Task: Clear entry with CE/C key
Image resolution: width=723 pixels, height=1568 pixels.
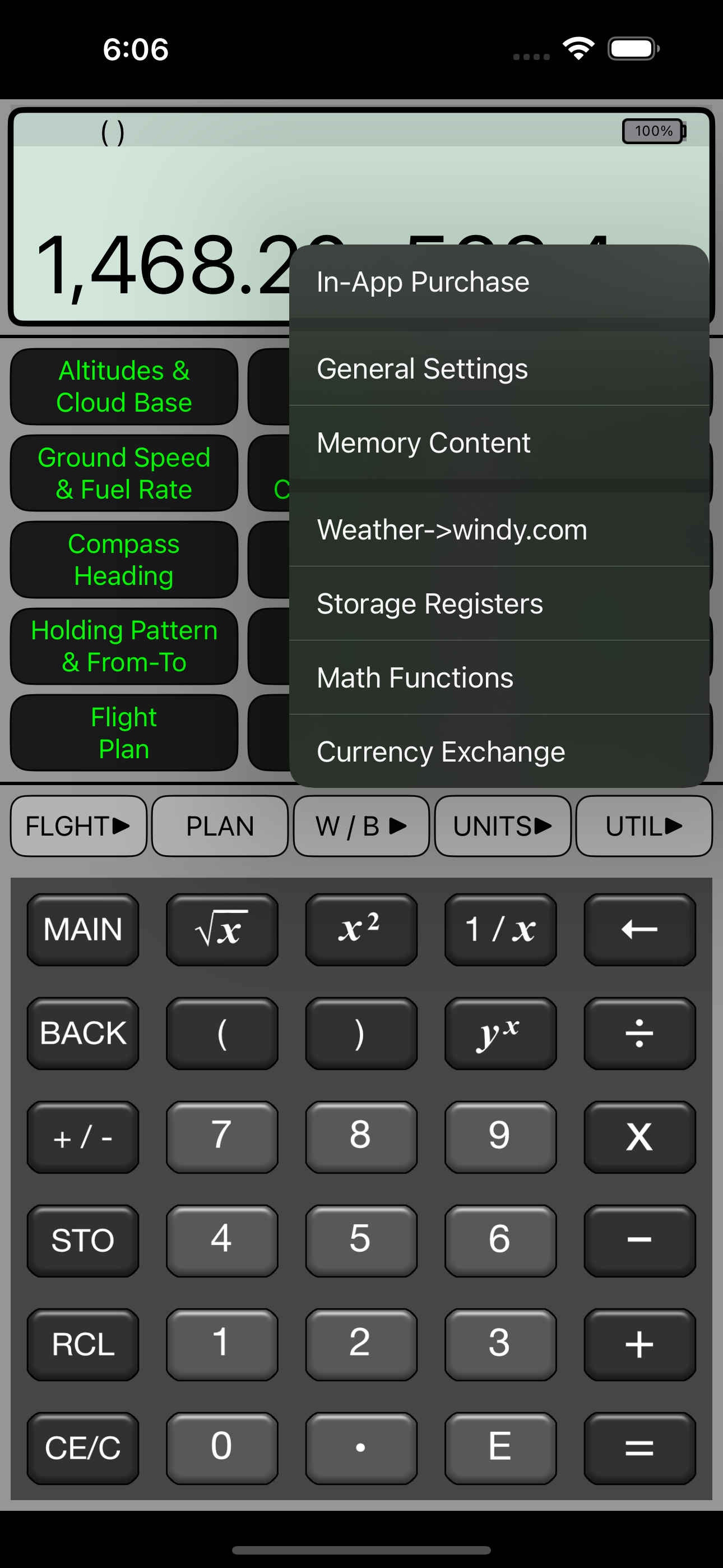Action: pyautogui.click(x=84, y=1448)
